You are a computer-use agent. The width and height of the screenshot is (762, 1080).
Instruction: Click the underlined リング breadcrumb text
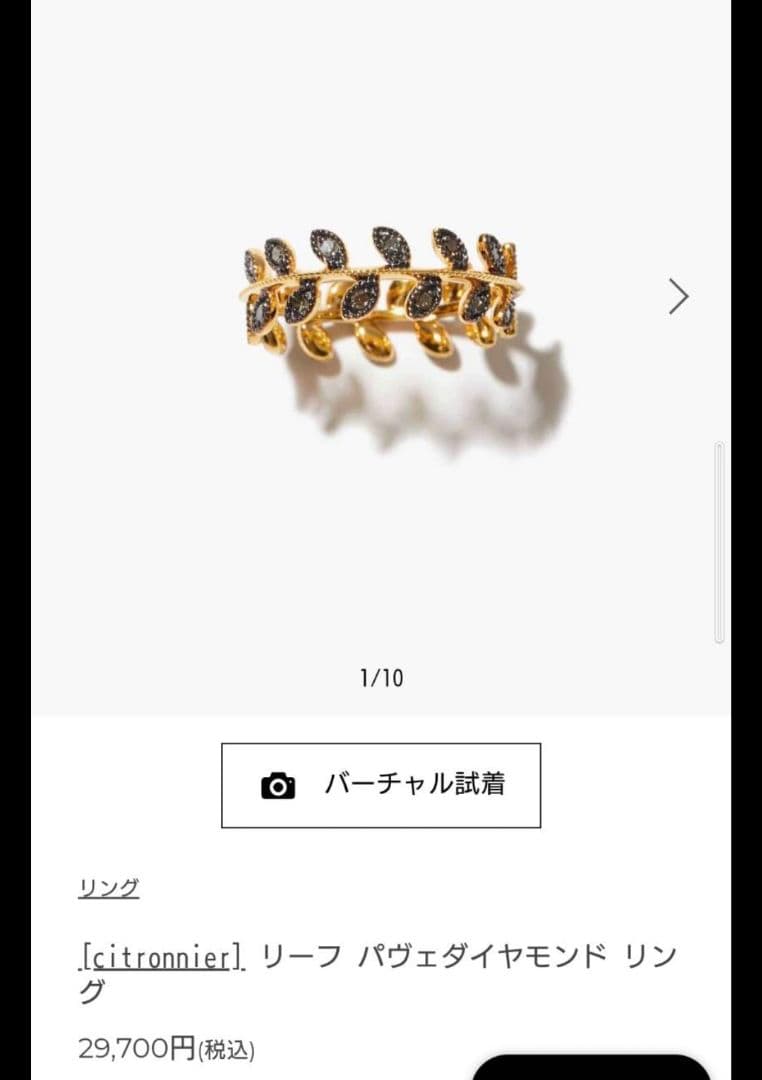tap(109, 886)
